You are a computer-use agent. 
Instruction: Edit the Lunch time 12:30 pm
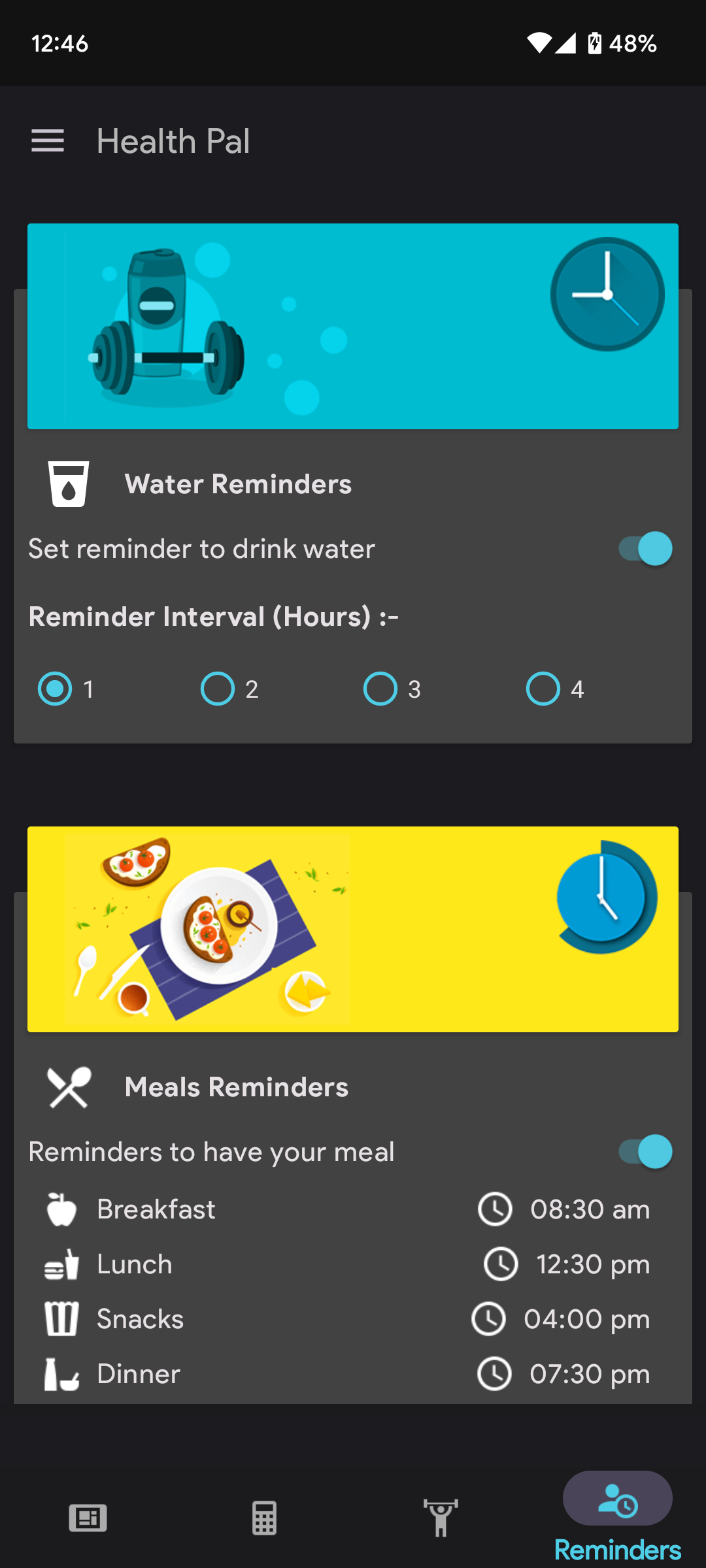tap(567, 1264)
